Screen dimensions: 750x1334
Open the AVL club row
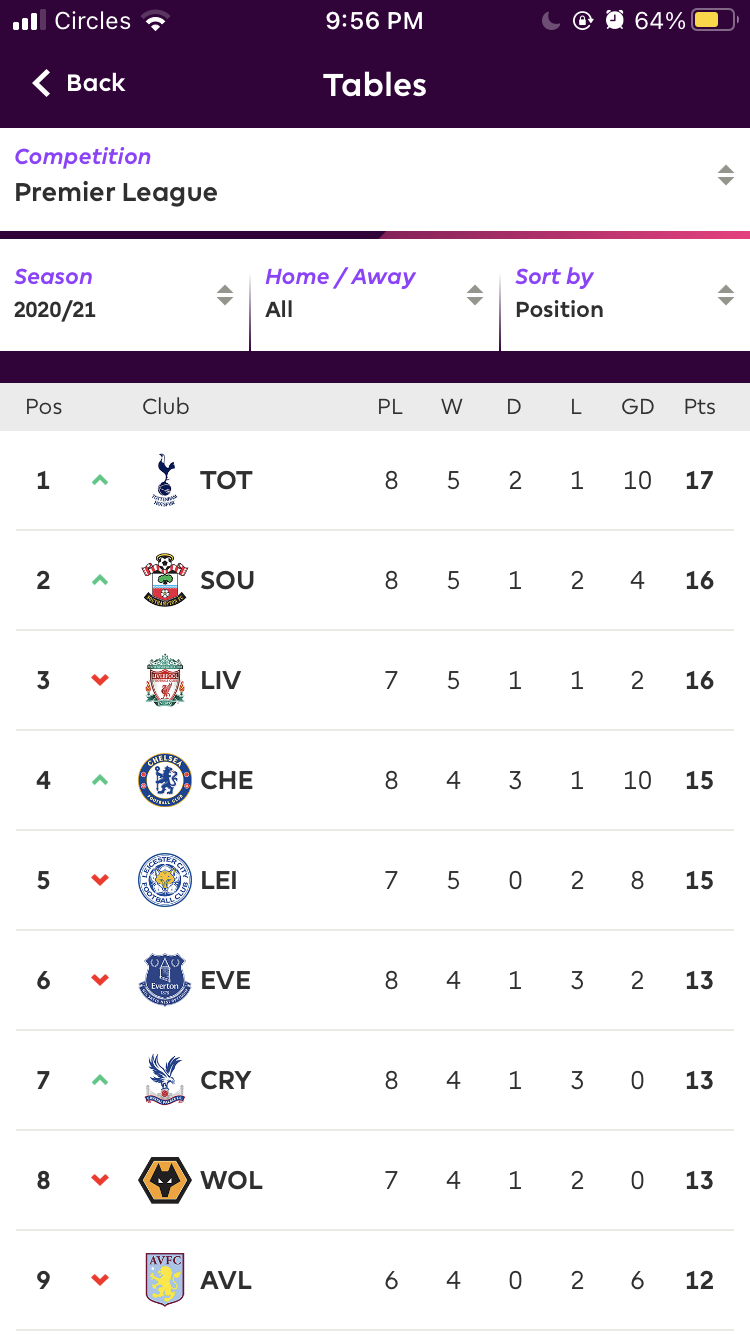375,1280
